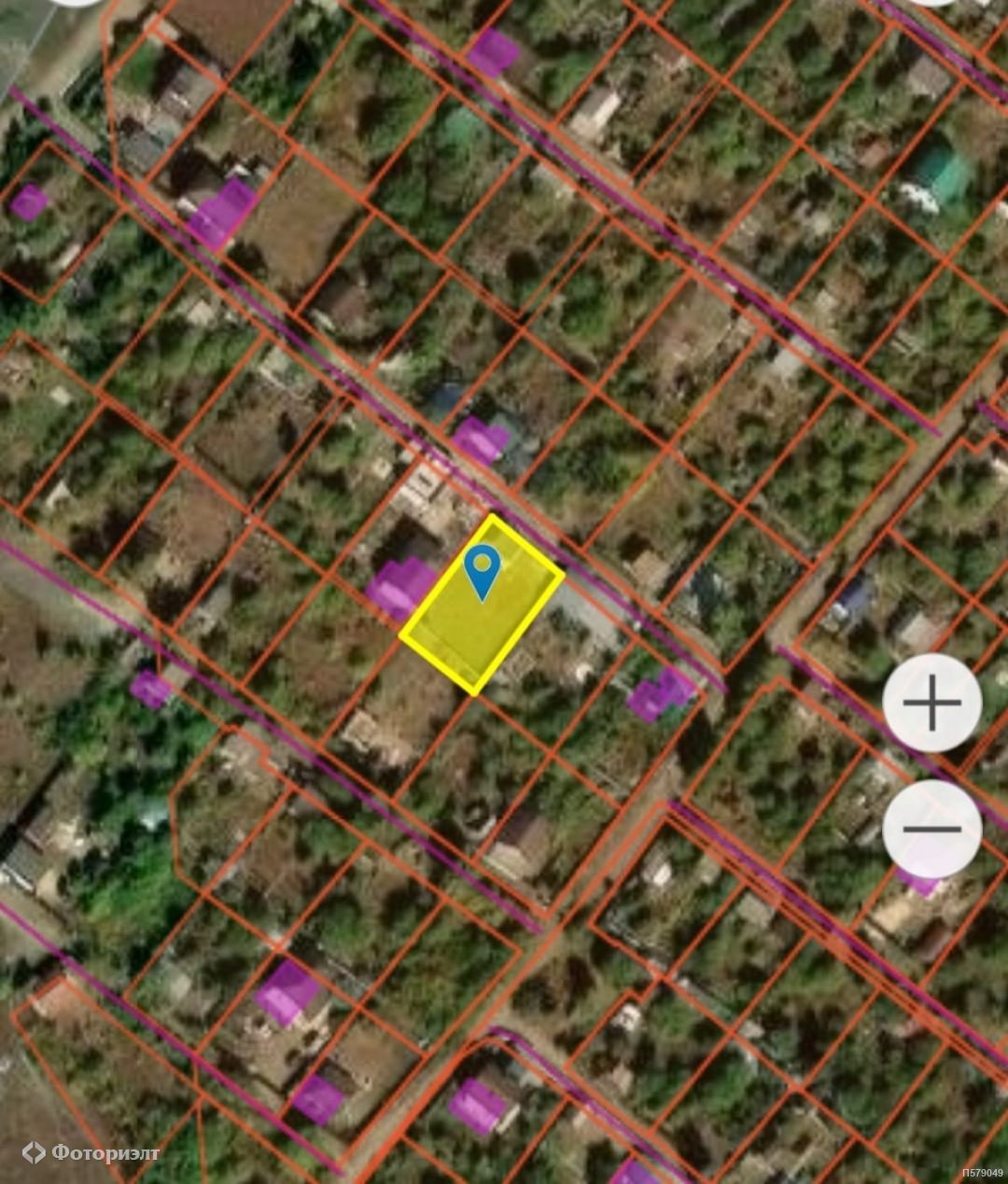Screen dimensions: 1008x1184
Task: Zoom in the map with the plus button
Action: tap(931, 703)
